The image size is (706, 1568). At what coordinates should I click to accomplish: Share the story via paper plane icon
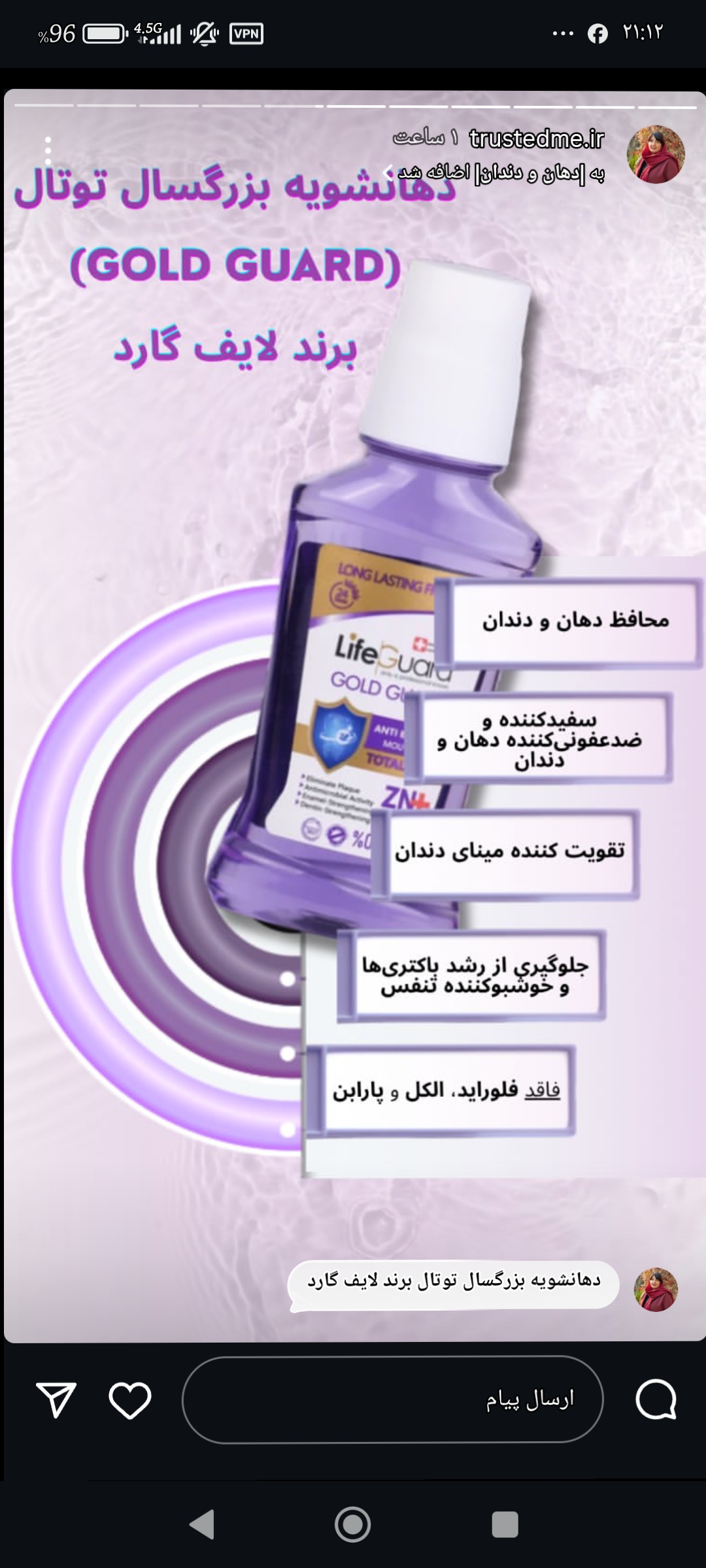tap(56, 1399)
